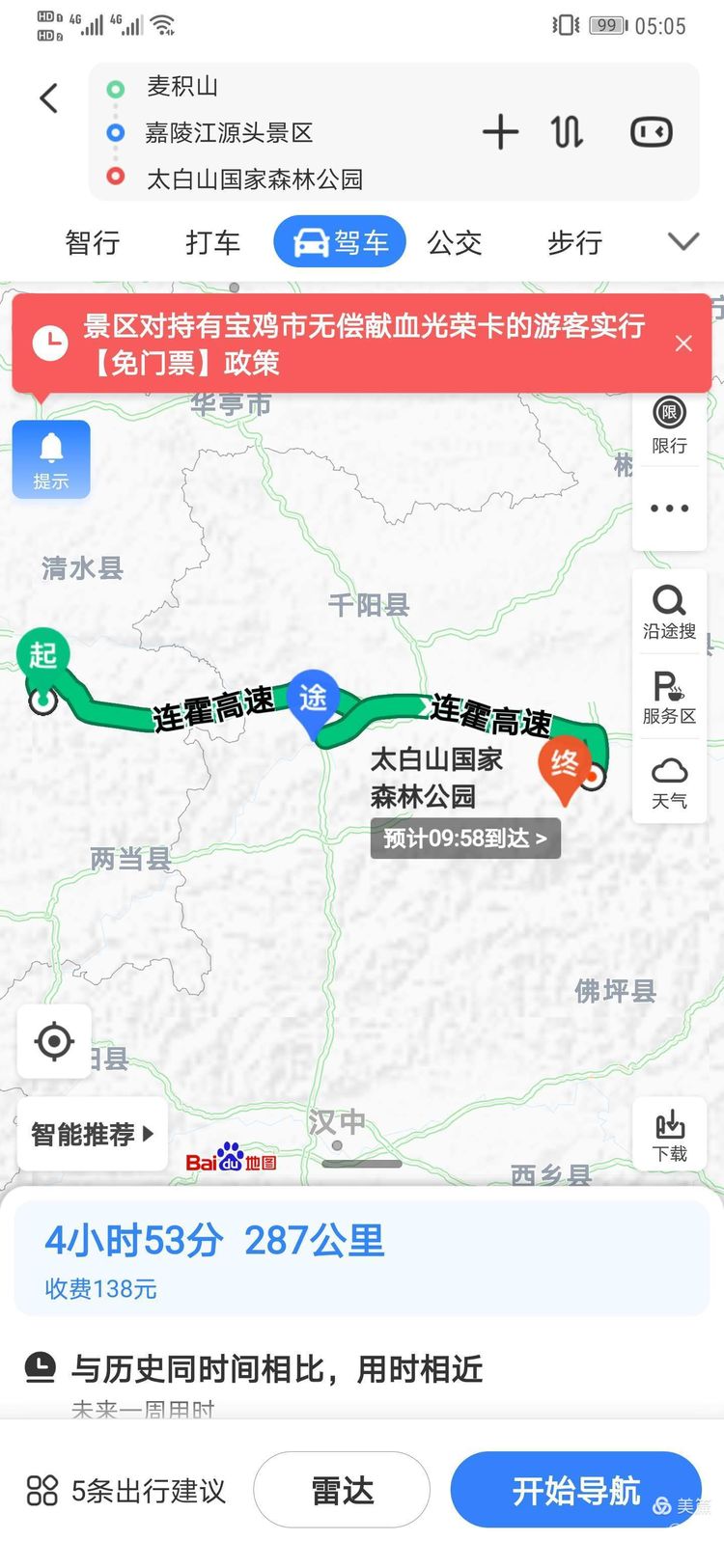This screenshot has width=724, height=1568.
Task: Switch to the 公交 transit tab
Action: pos(454,242)
